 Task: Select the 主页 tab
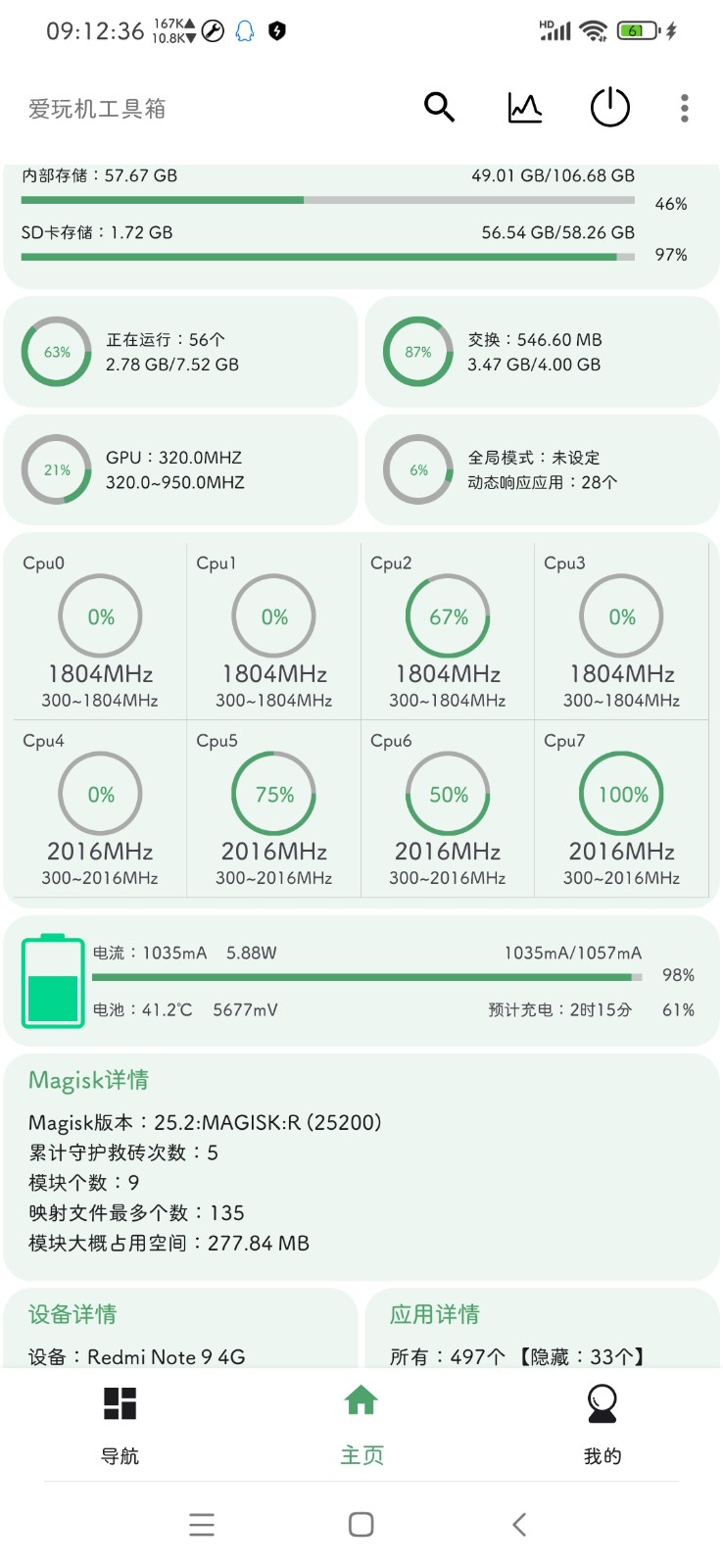pyautogui.click(x=361, y=1423)
